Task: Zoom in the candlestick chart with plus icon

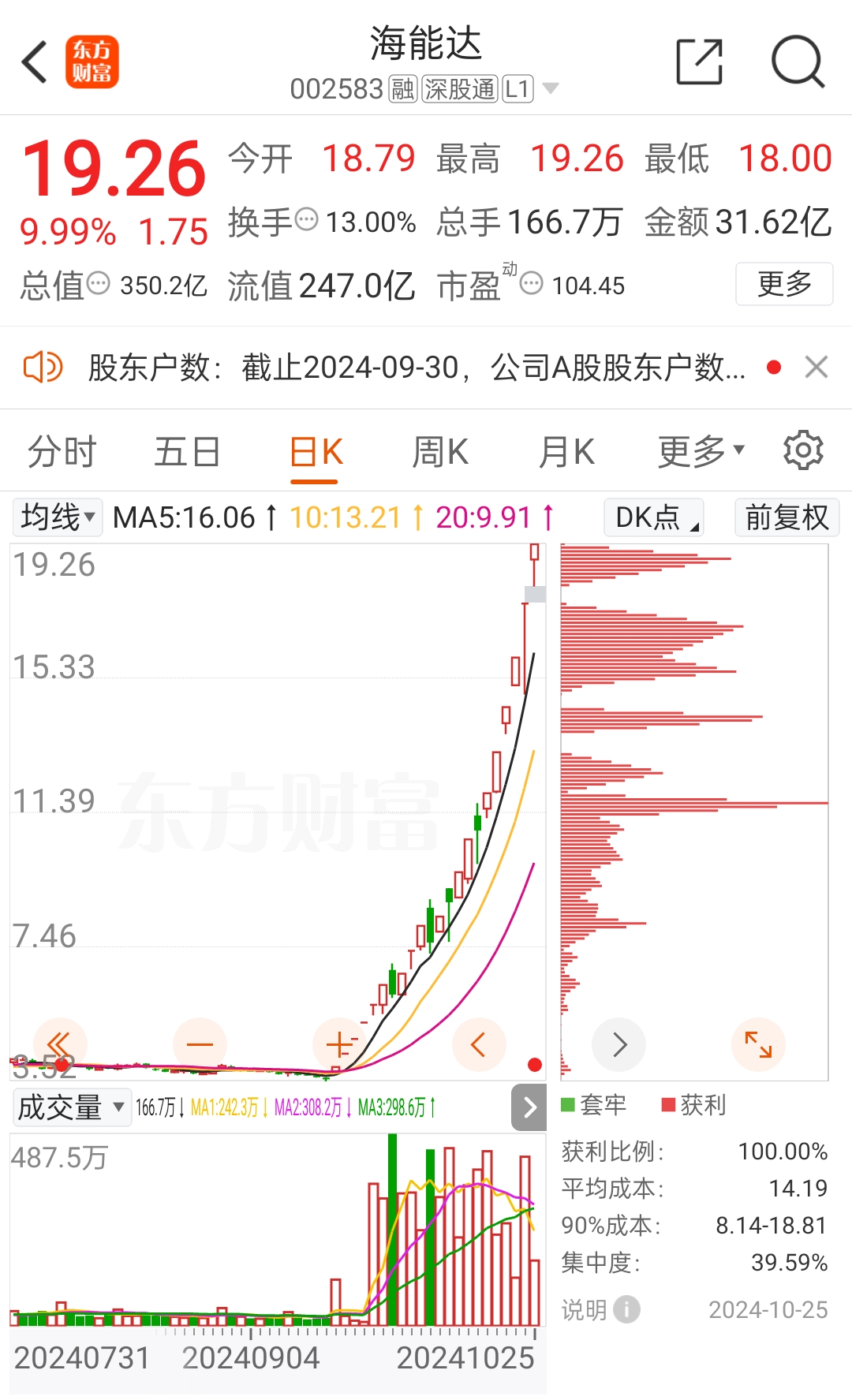Action: [339, 1043]
